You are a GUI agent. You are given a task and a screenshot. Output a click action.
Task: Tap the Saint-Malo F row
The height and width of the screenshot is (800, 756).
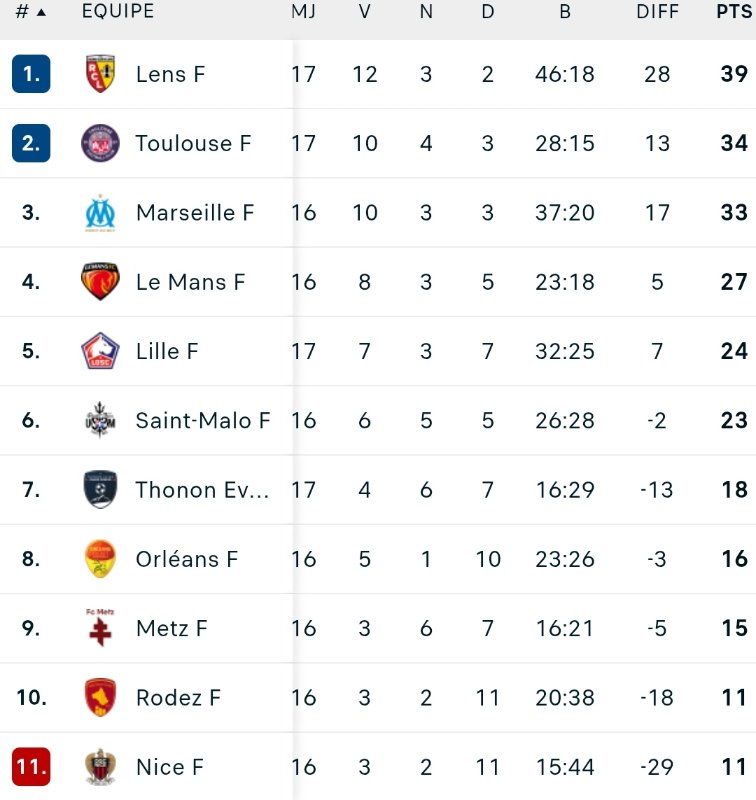pos(202,421)
